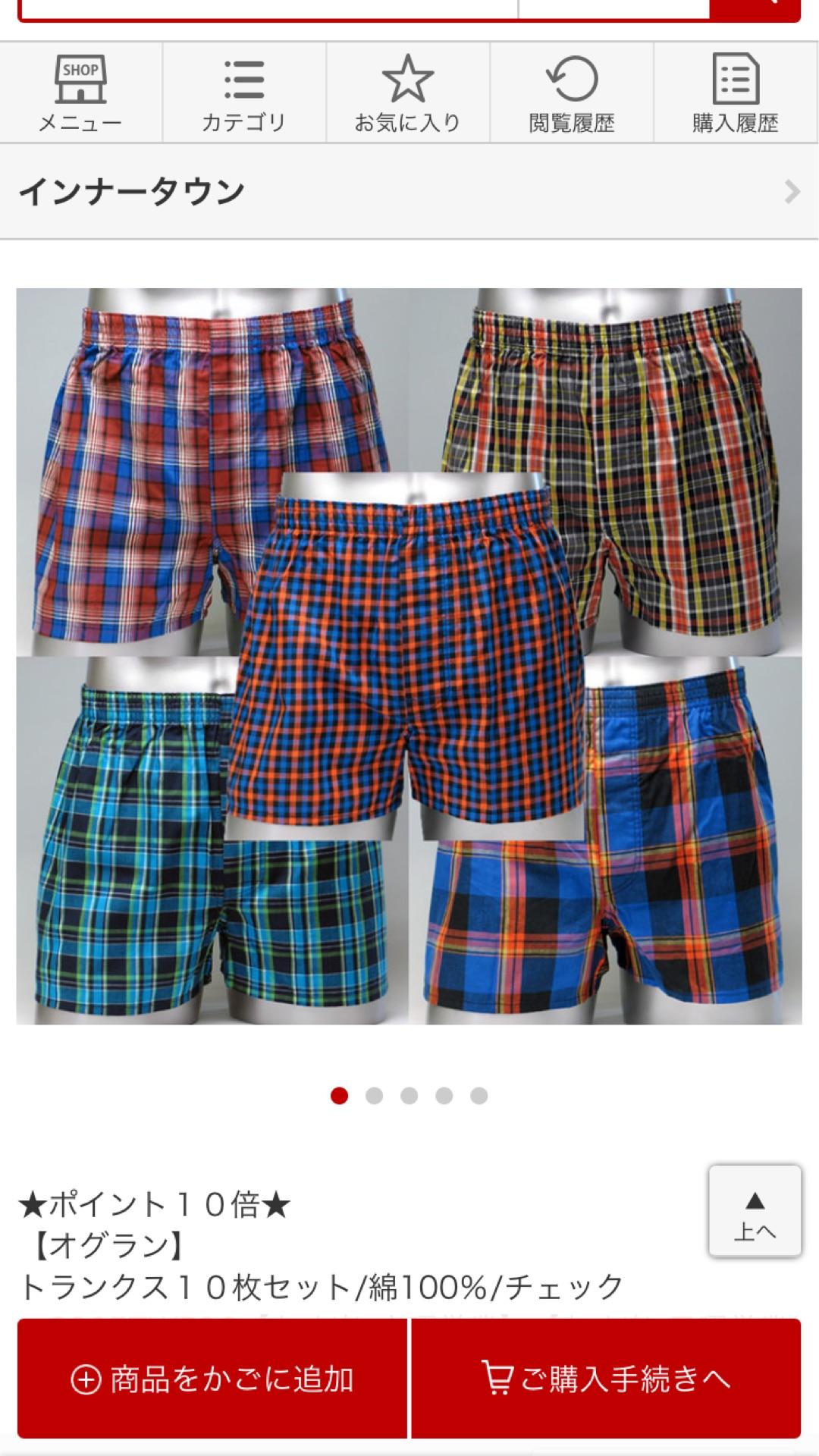Proceed to checkout via ご購入手続きへ

tap(607, 1379)
